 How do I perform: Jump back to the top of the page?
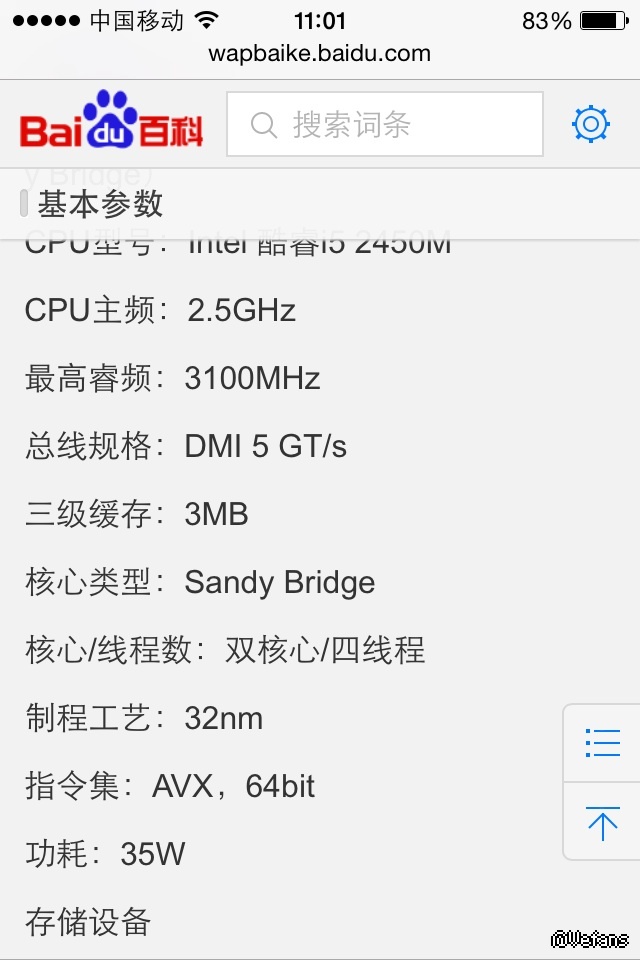(602, 823)
